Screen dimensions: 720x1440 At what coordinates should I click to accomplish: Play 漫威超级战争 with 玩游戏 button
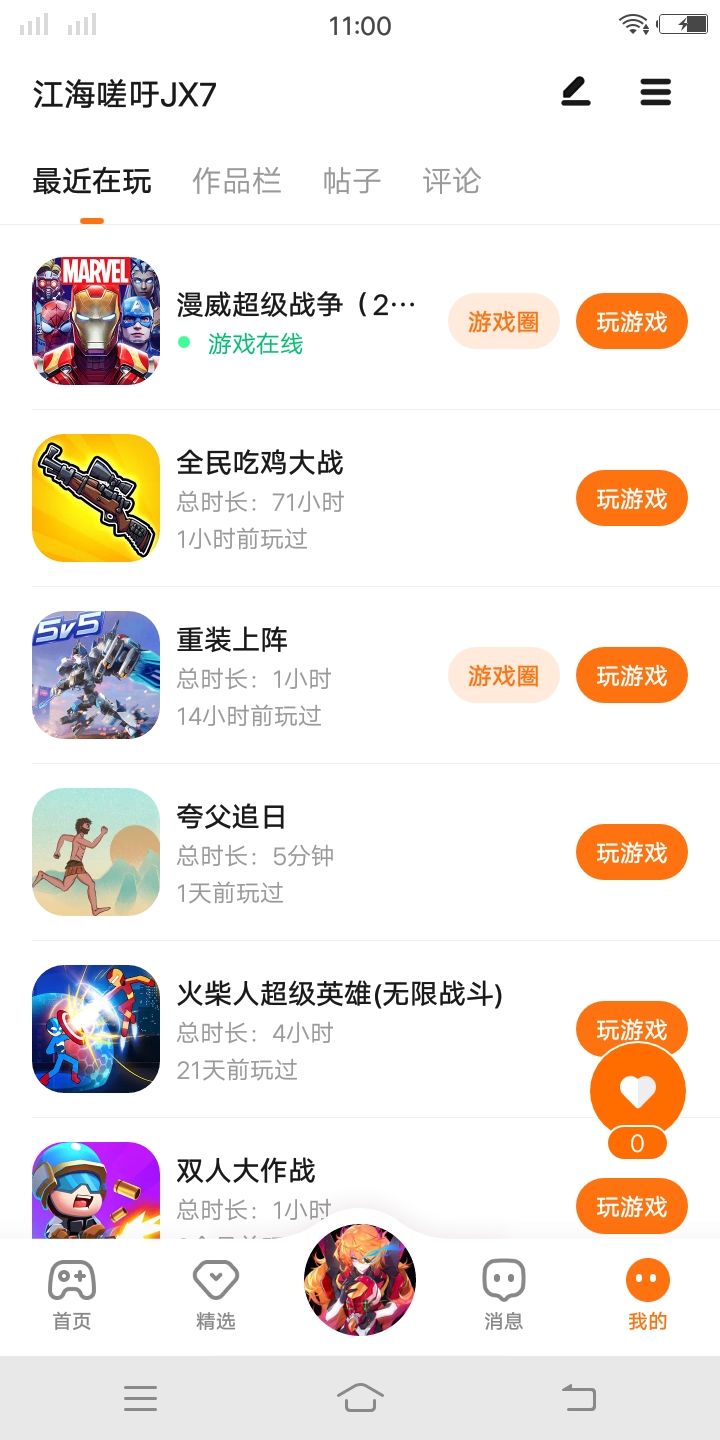click(631, 321)
